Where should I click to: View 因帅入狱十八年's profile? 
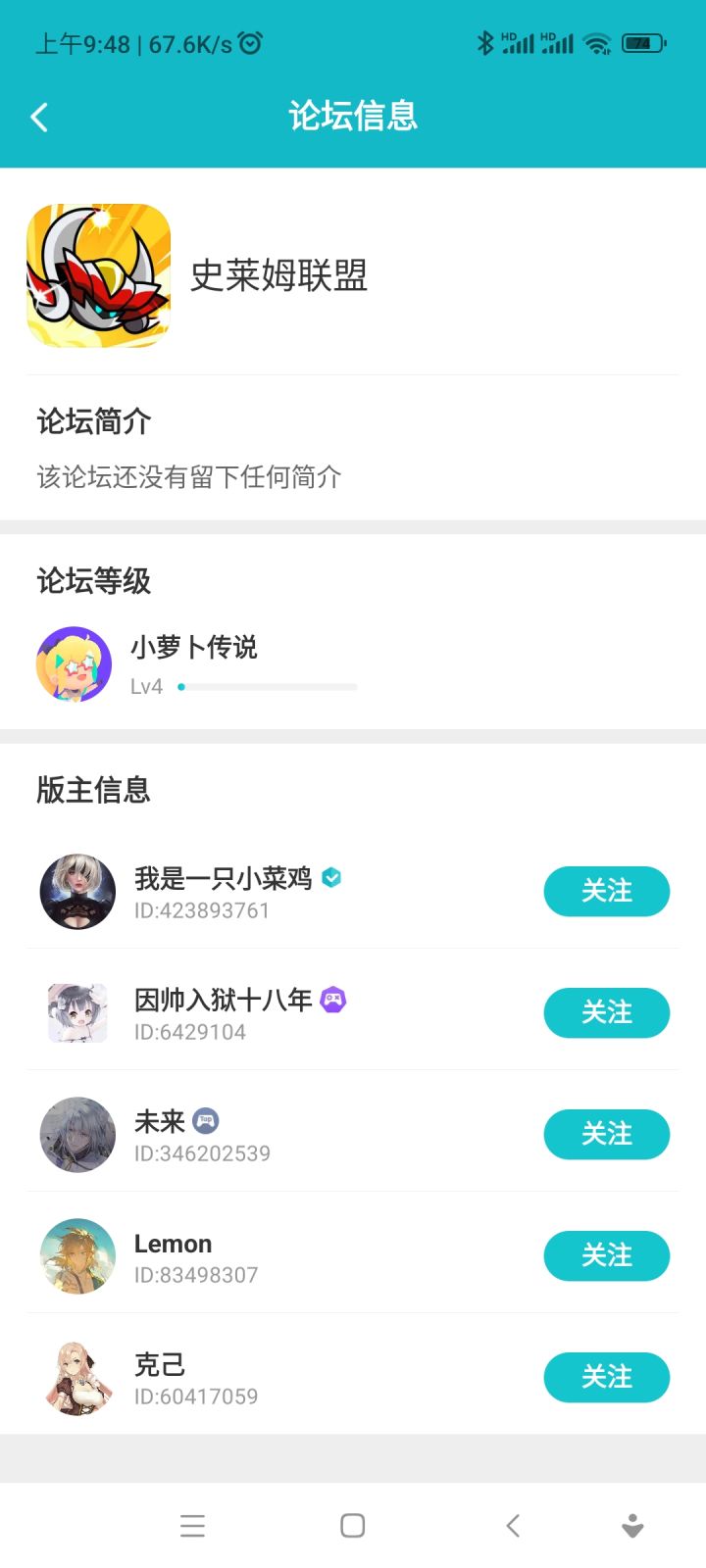pos(77,1012)
